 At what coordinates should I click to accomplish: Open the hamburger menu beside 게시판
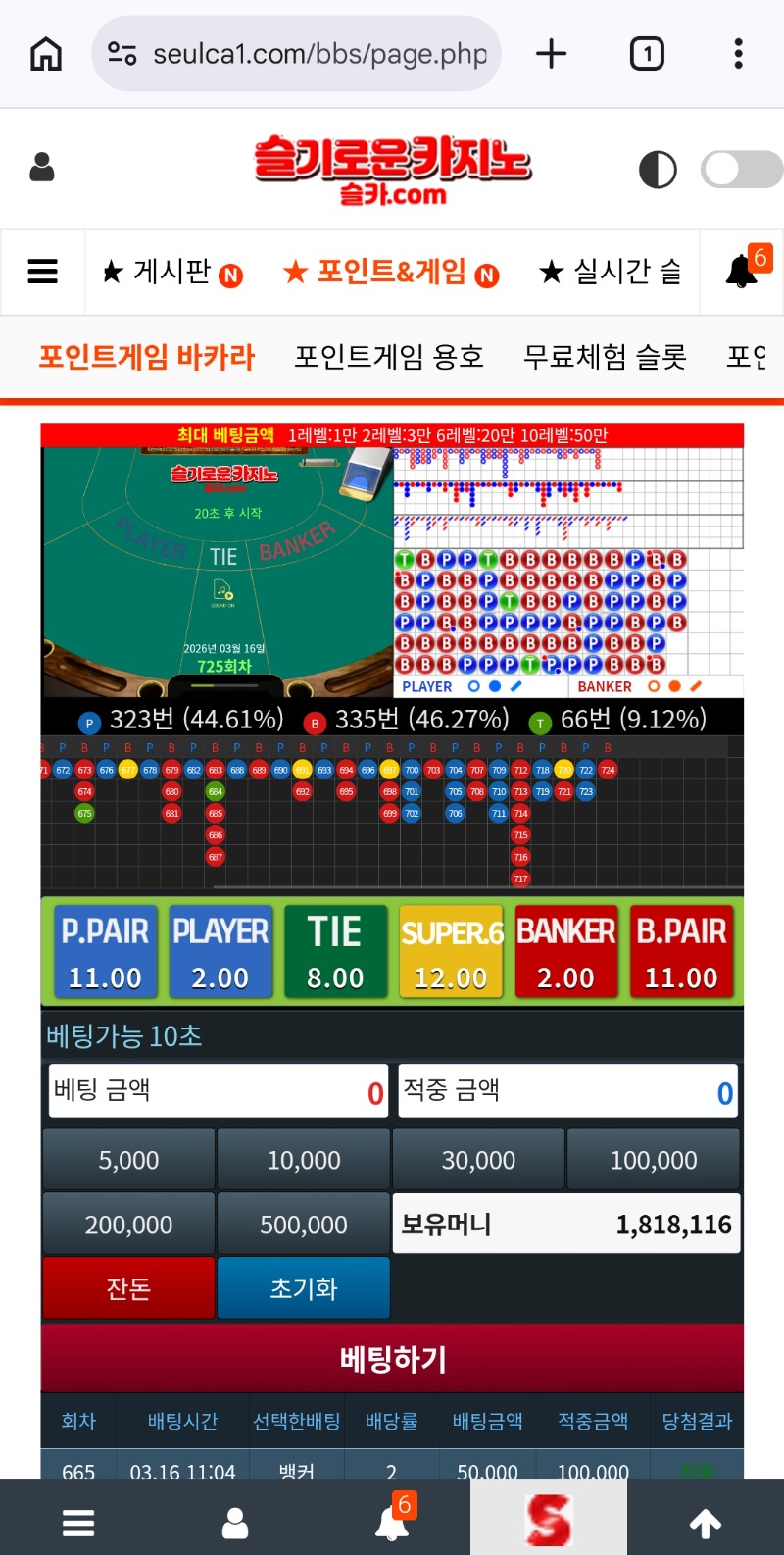(42, 272)
